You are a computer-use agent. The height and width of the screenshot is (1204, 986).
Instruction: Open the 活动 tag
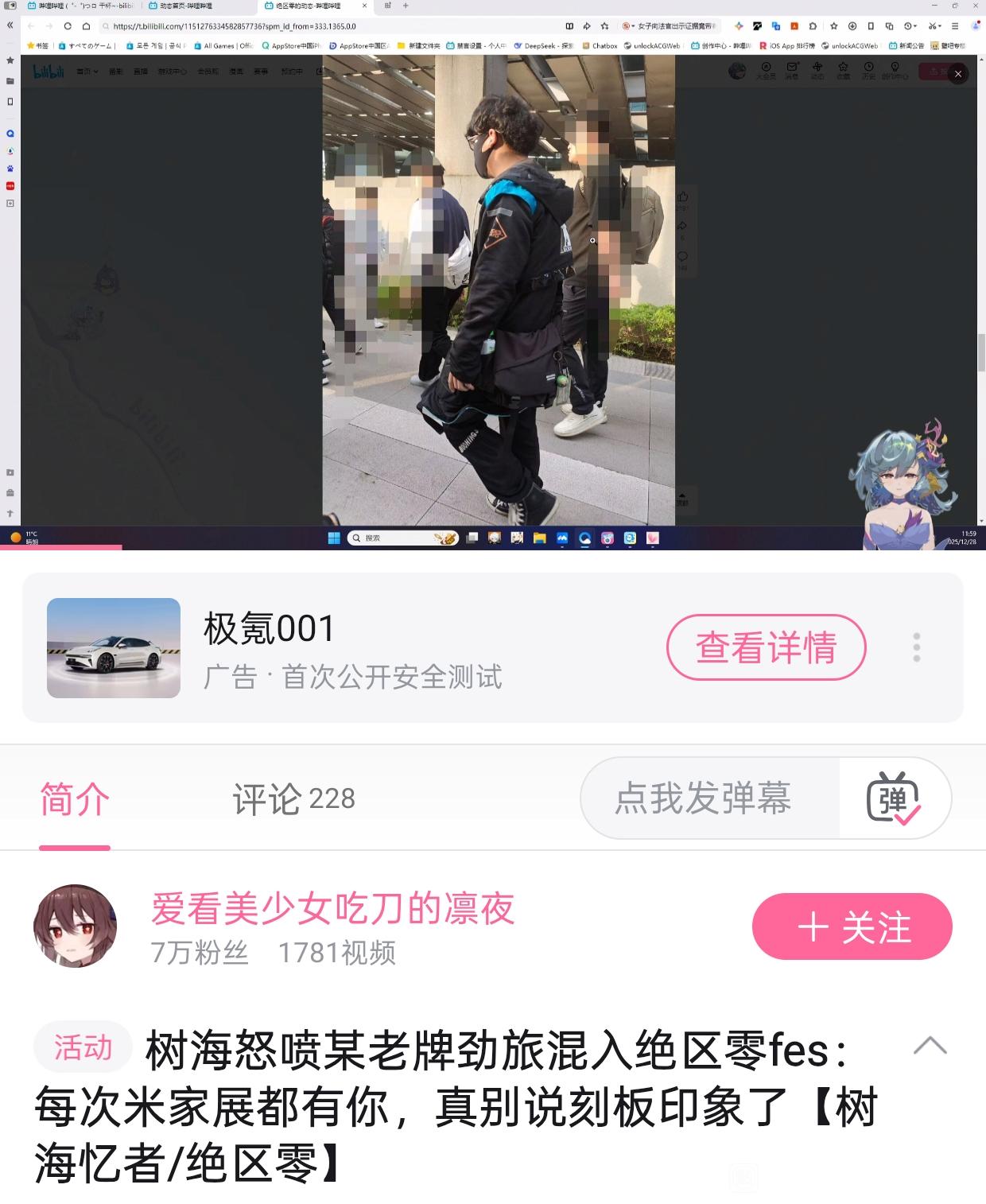(83, 1047)
